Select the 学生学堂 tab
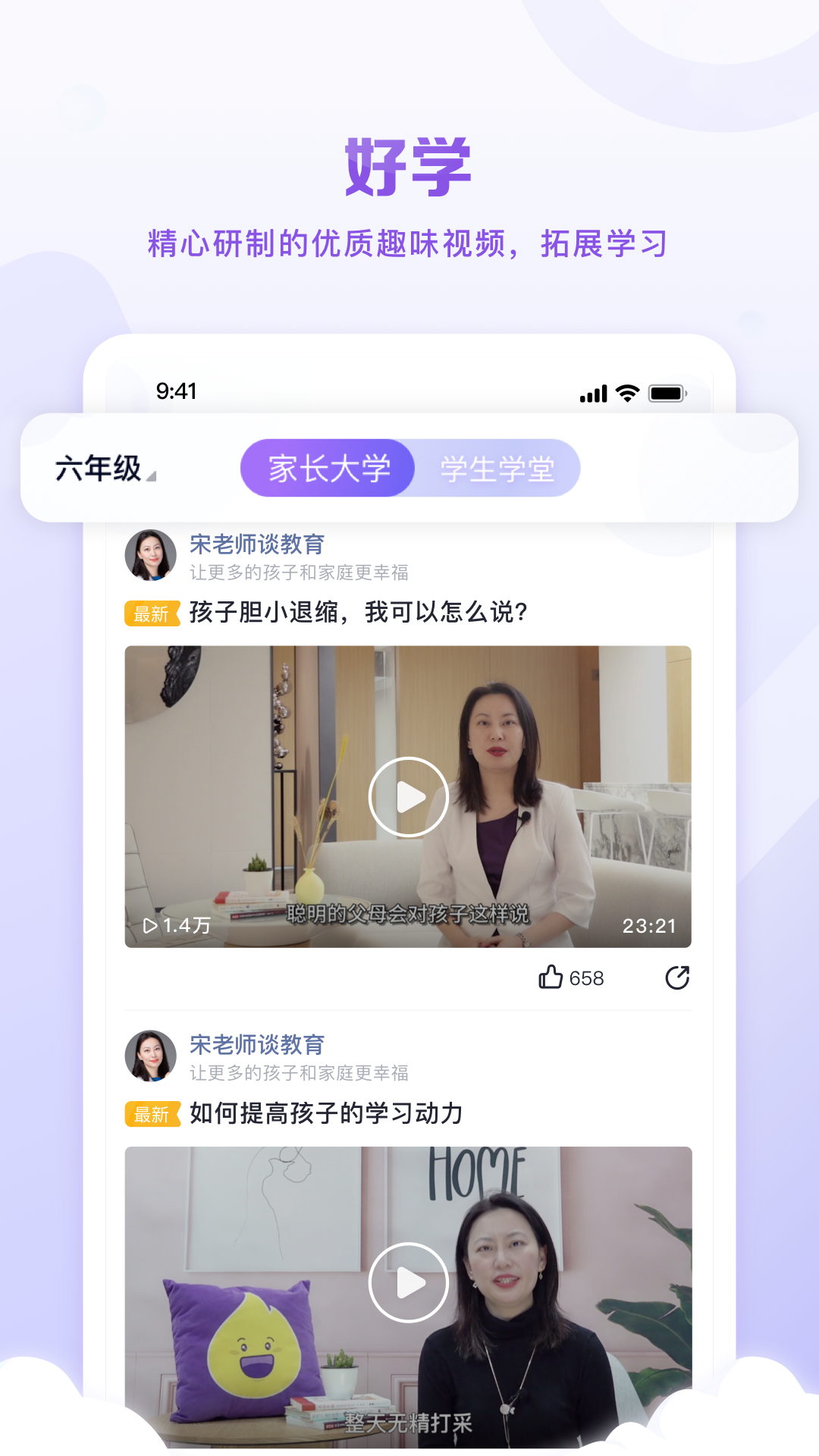The image size is (819, 1456). click(497, 468)
